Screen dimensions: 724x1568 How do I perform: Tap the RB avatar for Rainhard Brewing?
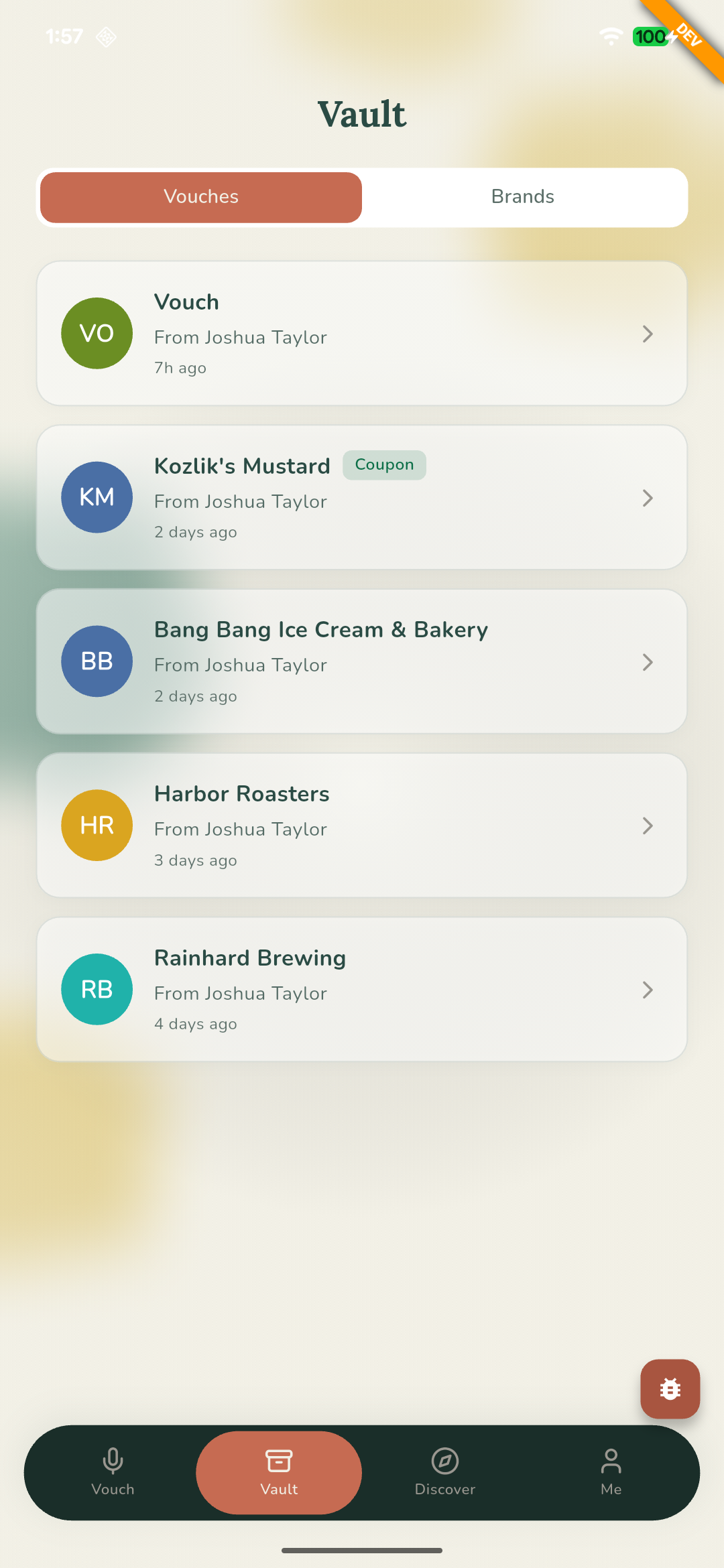point(97,989)
